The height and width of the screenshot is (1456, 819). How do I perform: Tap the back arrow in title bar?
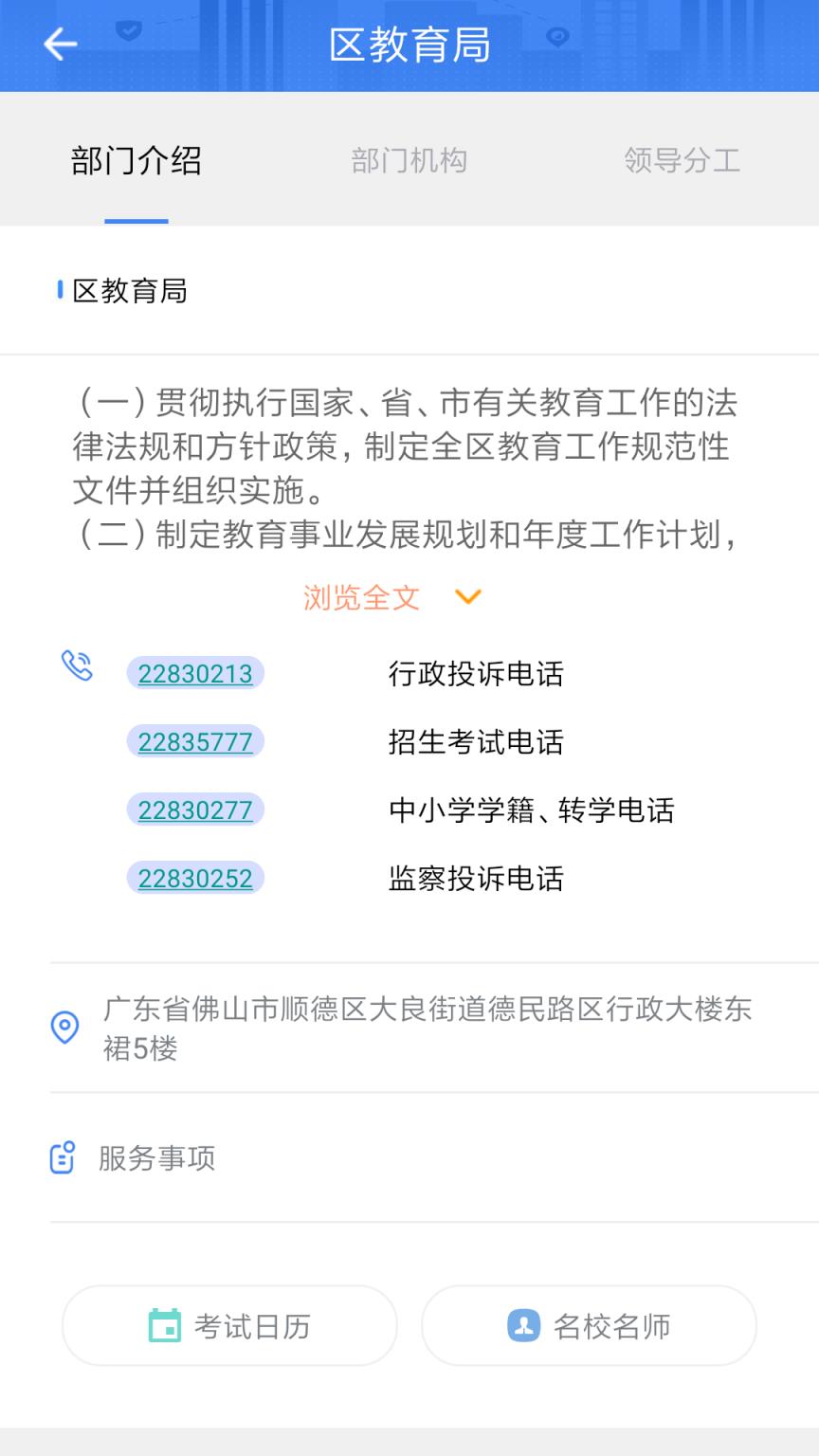point(60,45)
